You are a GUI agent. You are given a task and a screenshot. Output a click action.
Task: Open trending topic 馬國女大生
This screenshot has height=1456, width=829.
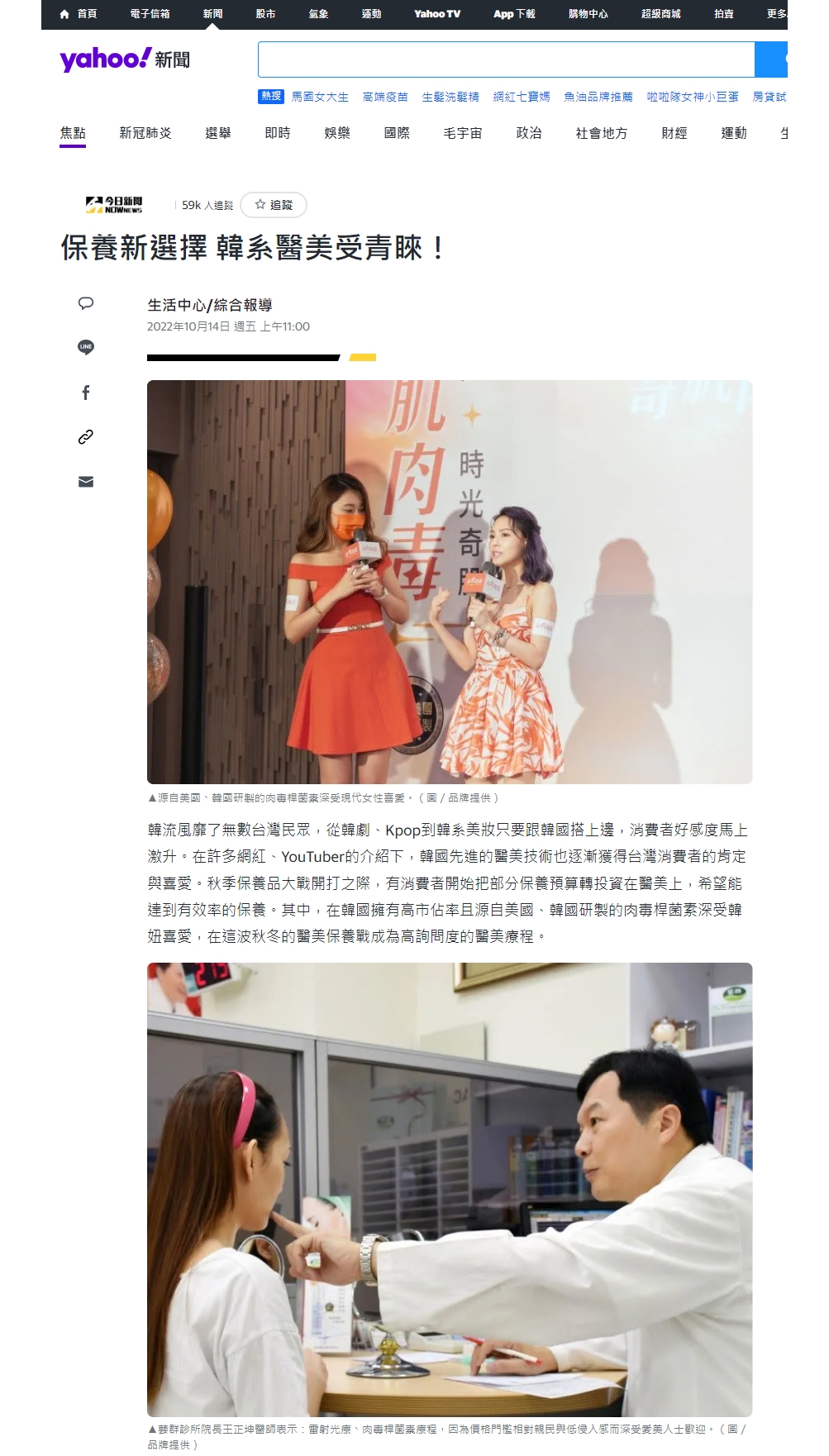(320, 97)
